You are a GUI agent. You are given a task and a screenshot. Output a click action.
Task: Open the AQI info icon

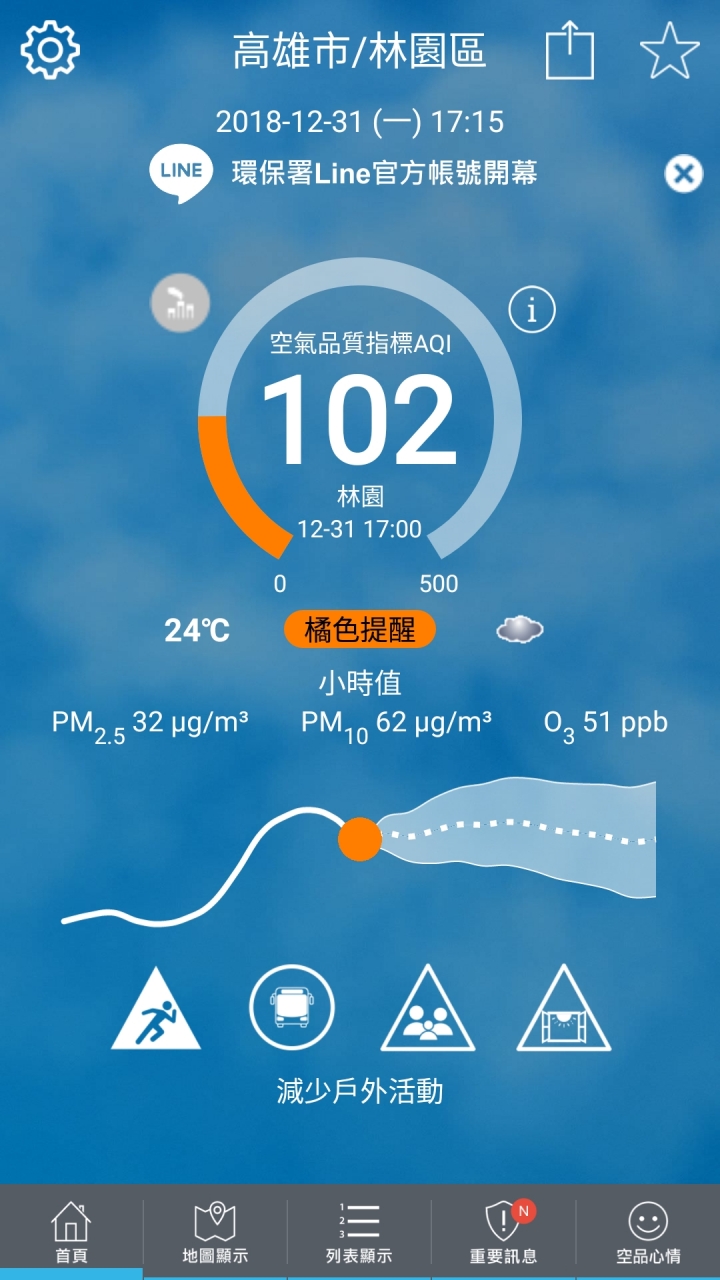coord(532,311)
